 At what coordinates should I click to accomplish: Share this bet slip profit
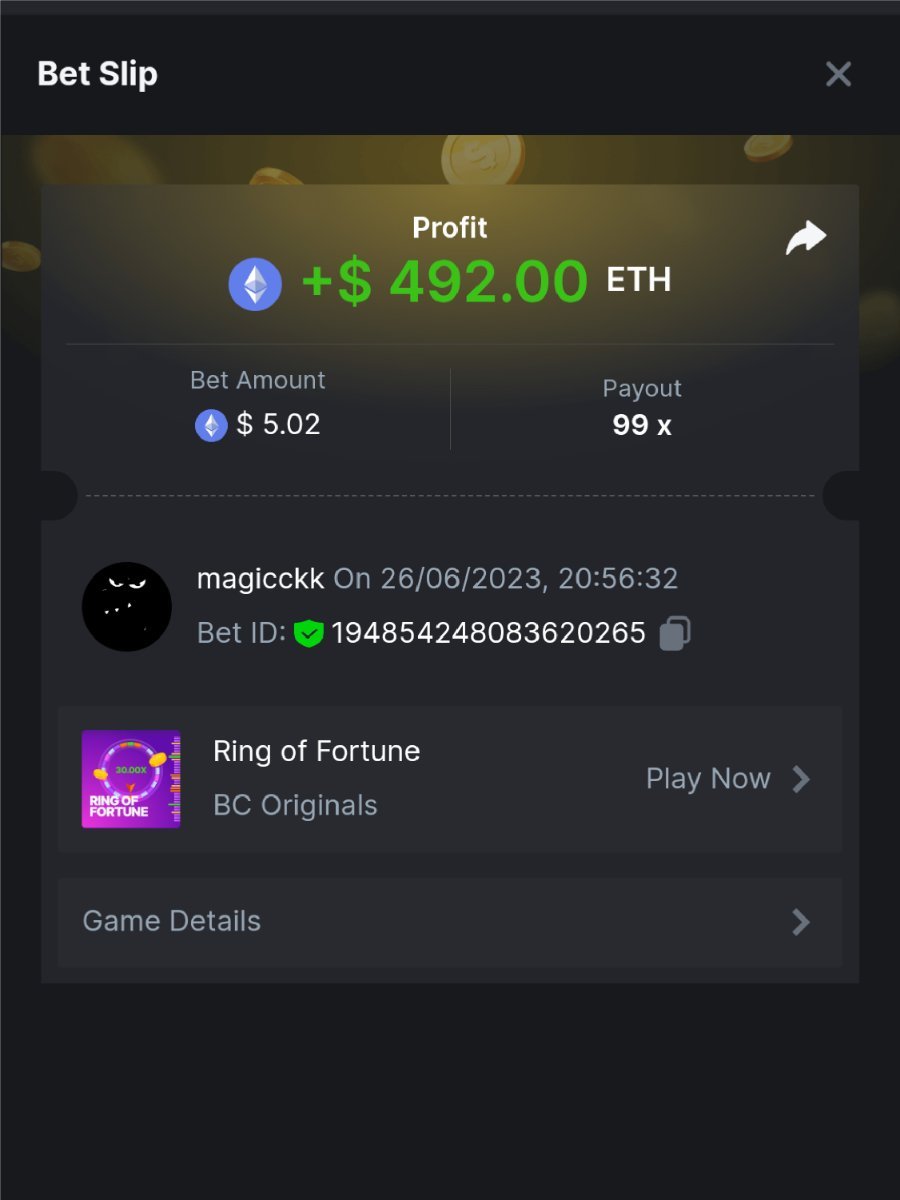(x=806, y=238)
